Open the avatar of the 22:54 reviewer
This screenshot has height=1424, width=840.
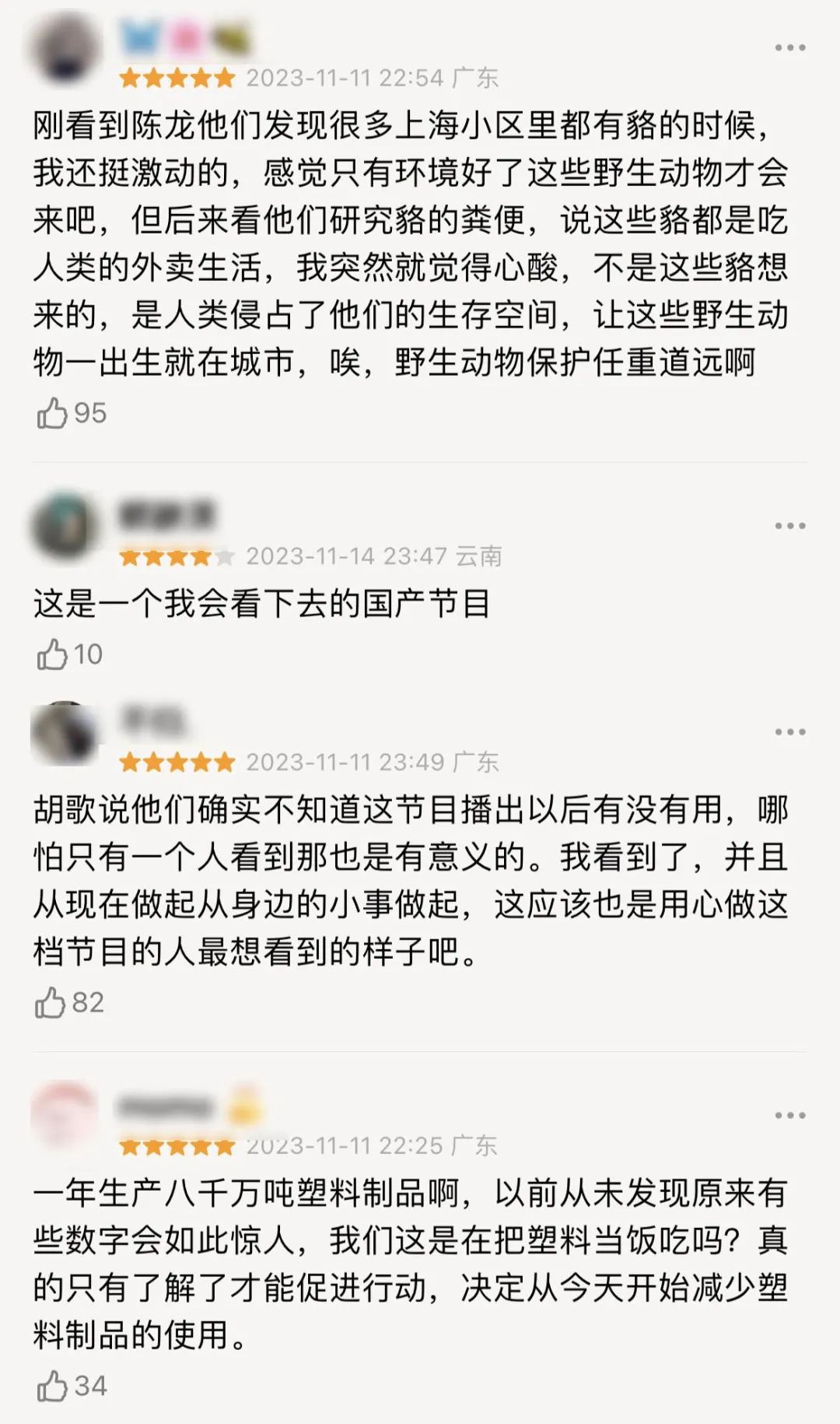pos(65,48)
